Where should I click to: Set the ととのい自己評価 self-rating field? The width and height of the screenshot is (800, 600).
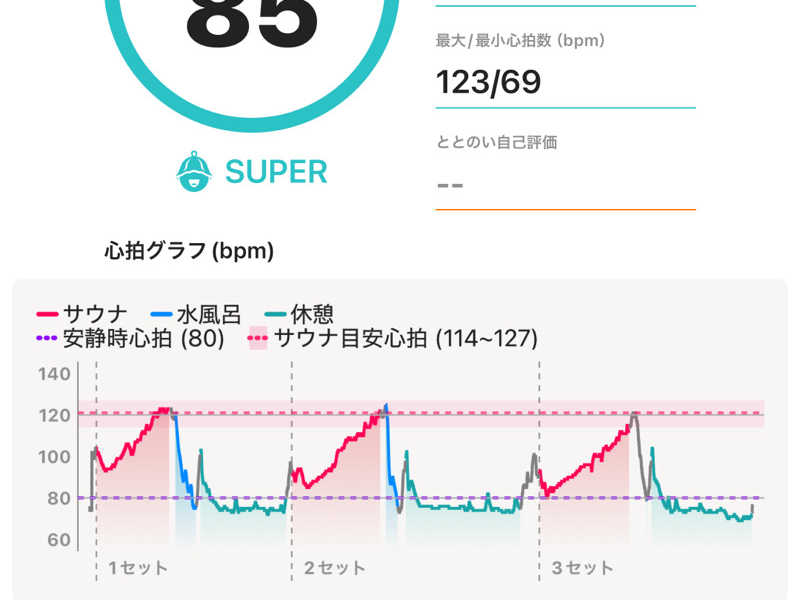tap(564, 183)
